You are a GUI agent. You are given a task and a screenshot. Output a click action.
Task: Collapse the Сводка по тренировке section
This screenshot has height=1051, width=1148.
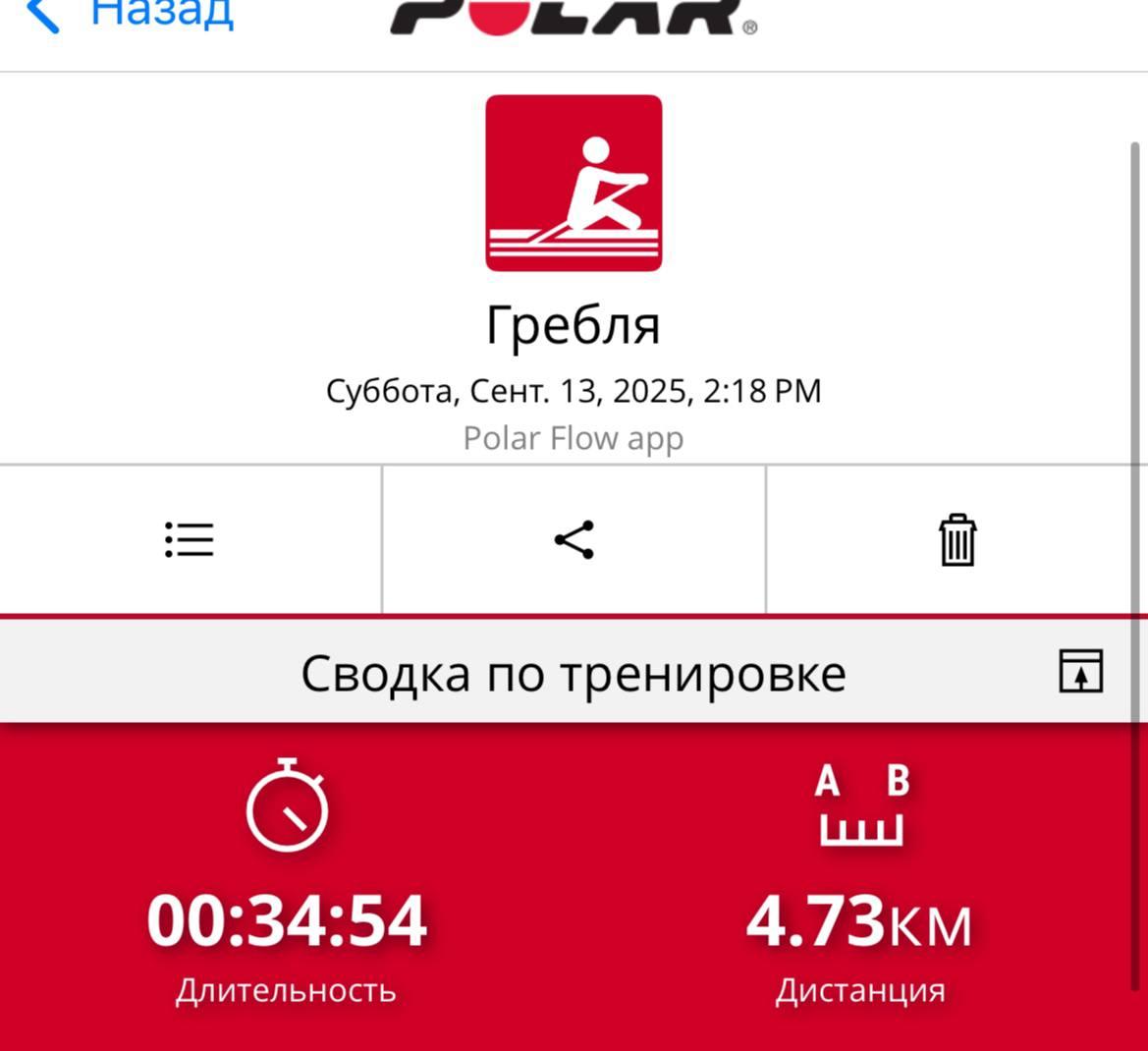(x=1080, y=672)
